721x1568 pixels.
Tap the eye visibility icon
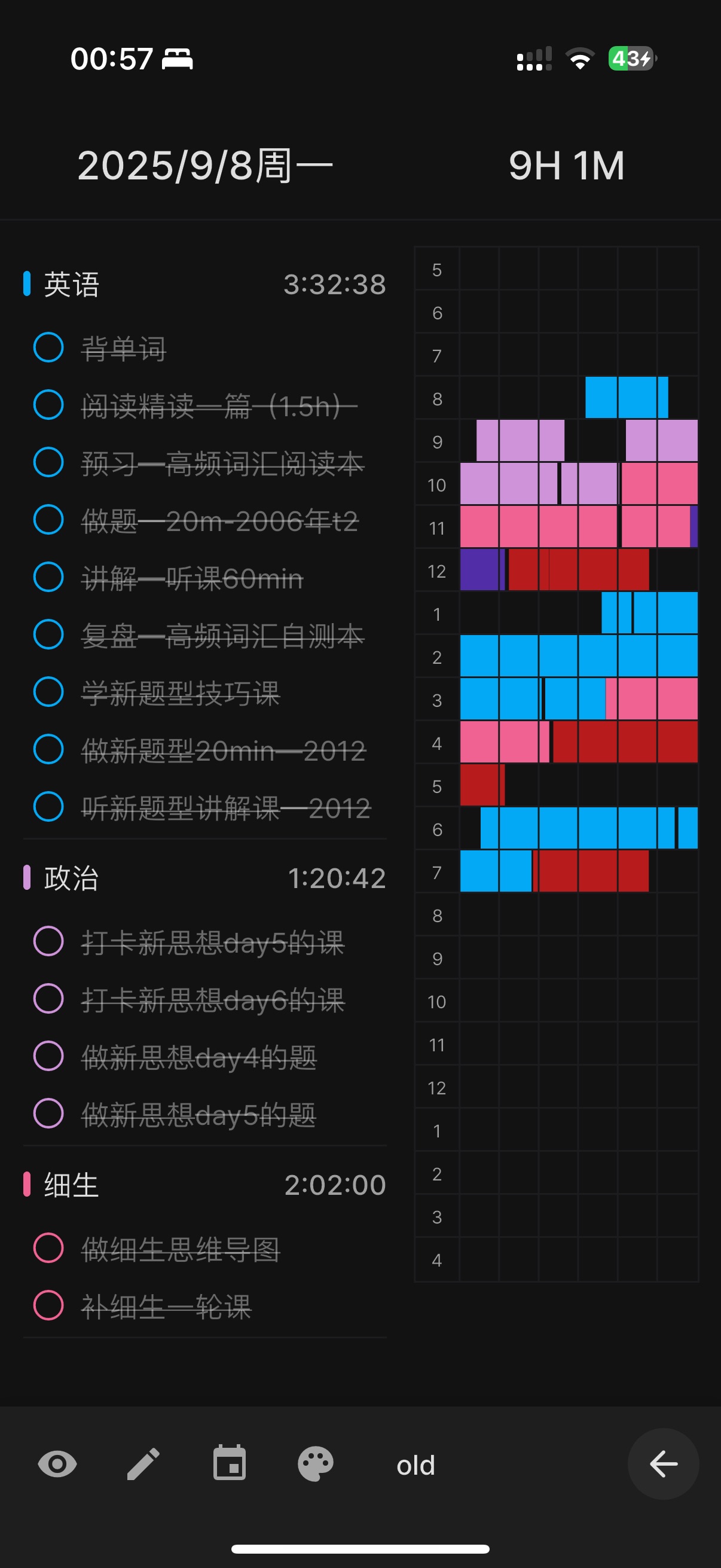click(57, 1463)
